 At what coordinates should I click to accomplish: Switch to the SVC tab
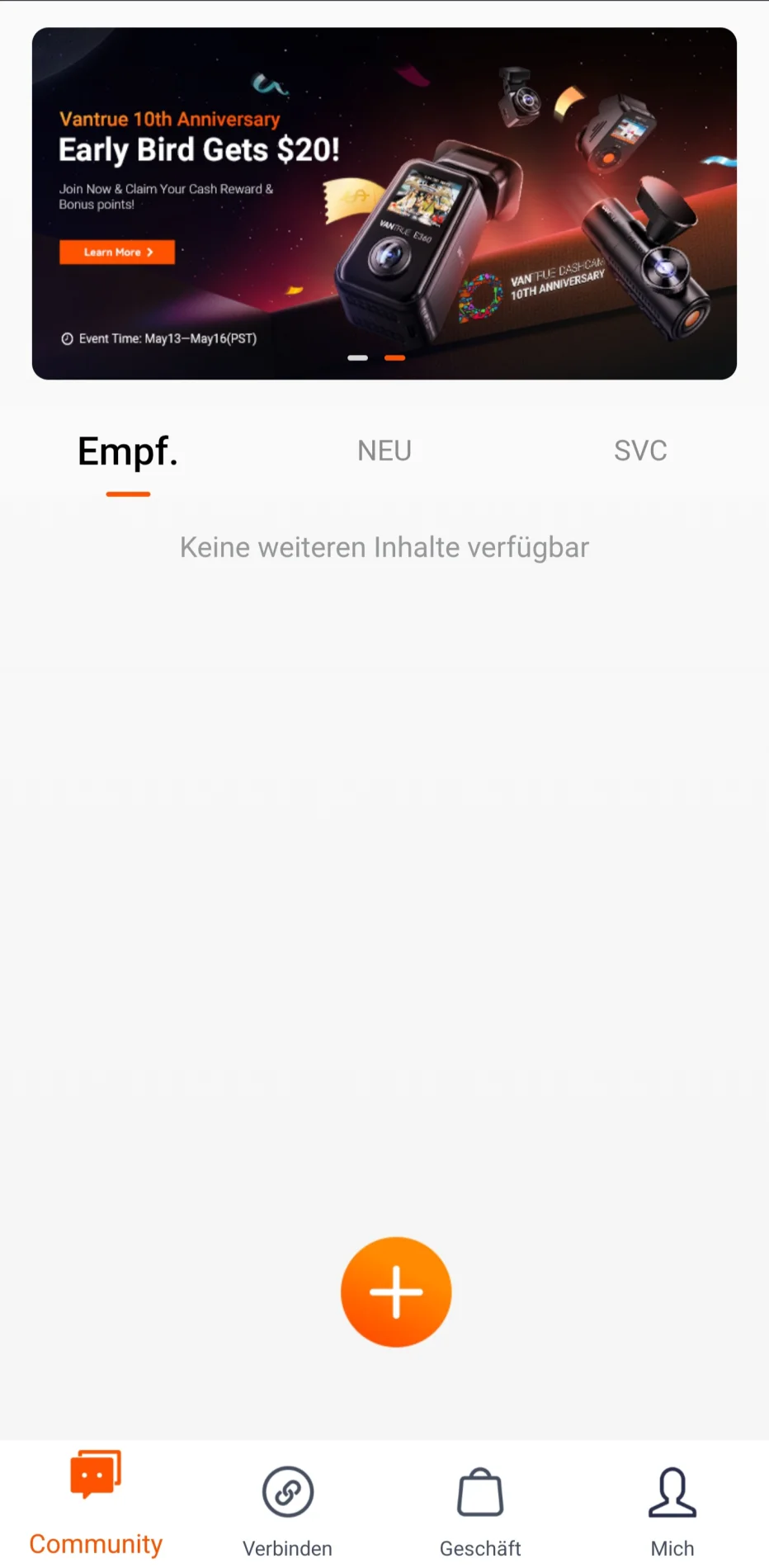pos(640,451)
